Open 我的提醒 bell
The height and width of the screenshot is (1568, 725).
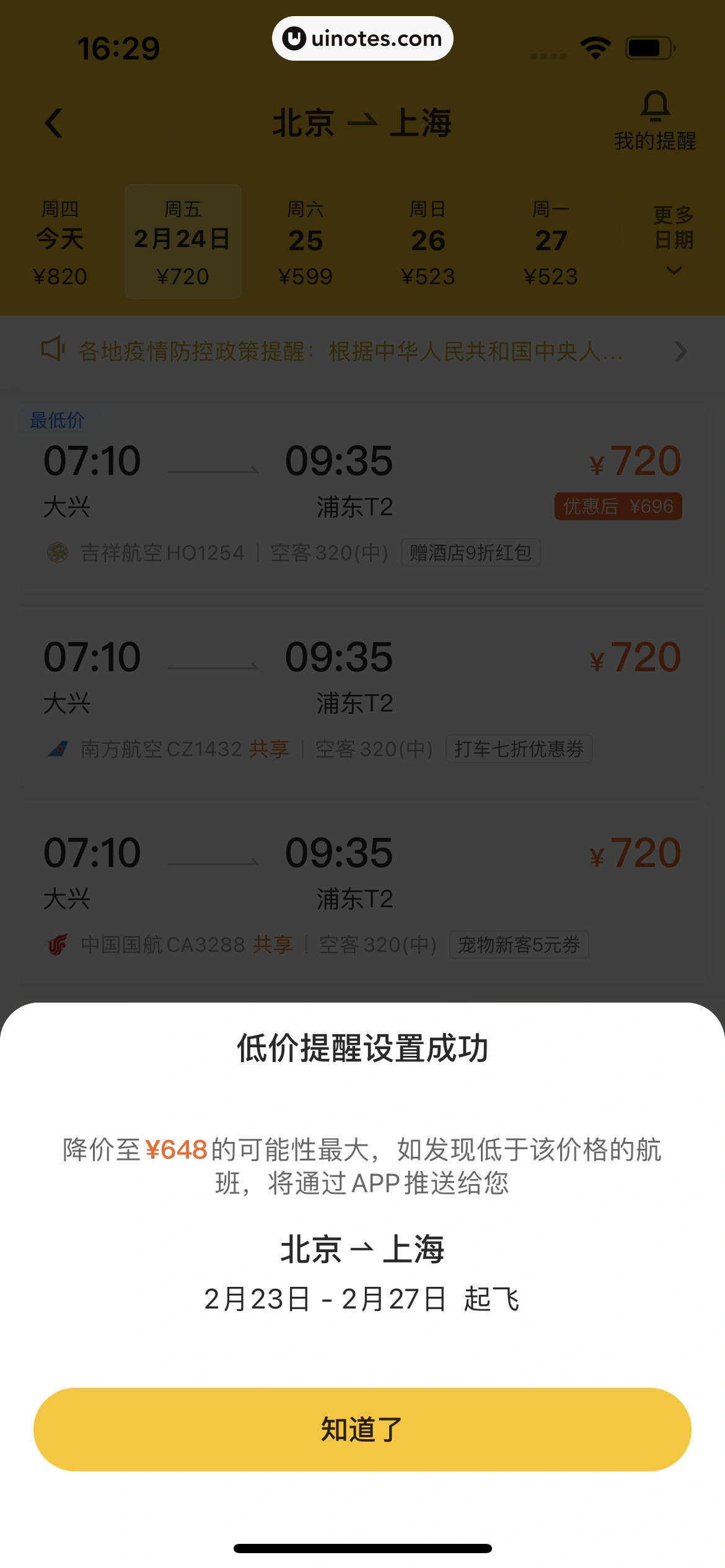click(x=655, y=121)
